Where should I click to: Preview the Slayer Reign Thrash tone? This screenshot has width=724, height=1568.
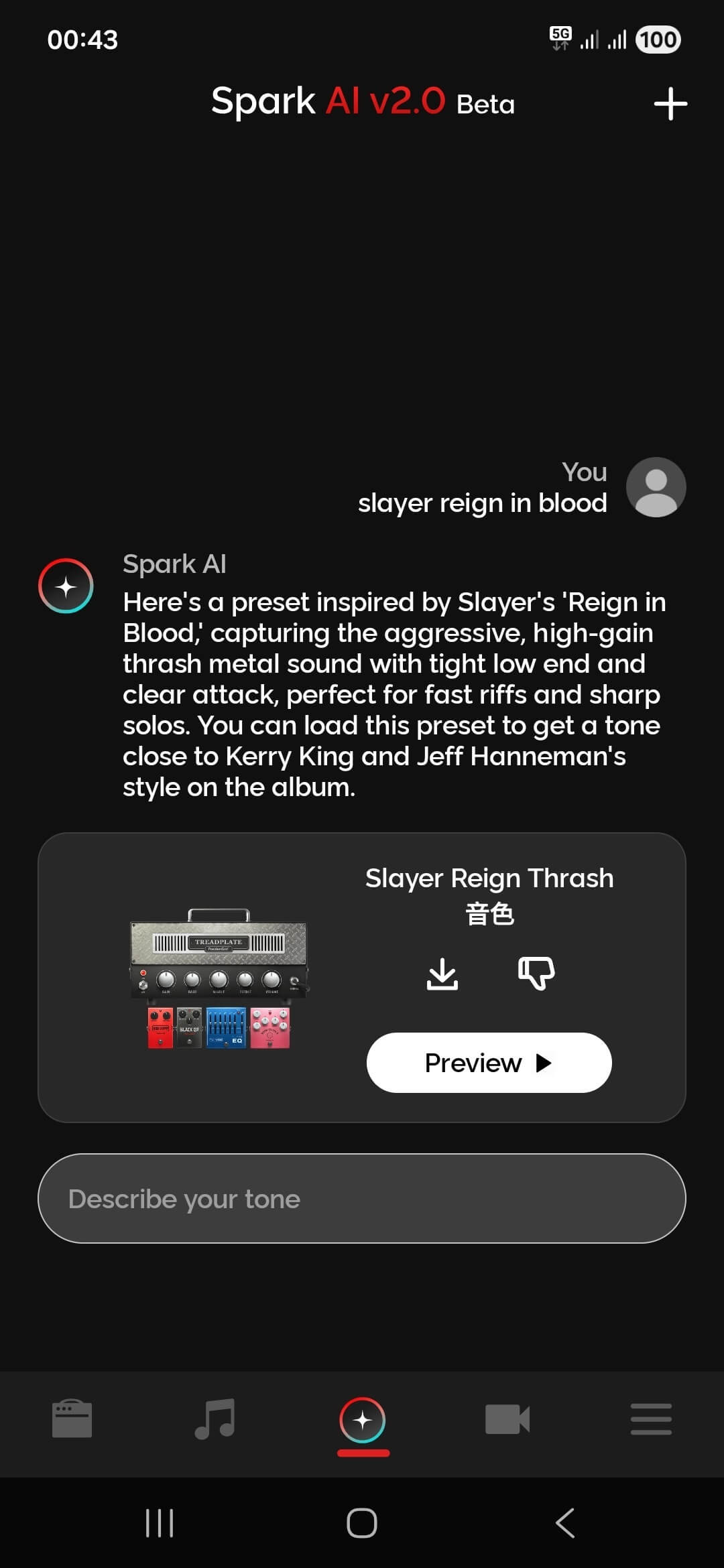[489, 1063]
